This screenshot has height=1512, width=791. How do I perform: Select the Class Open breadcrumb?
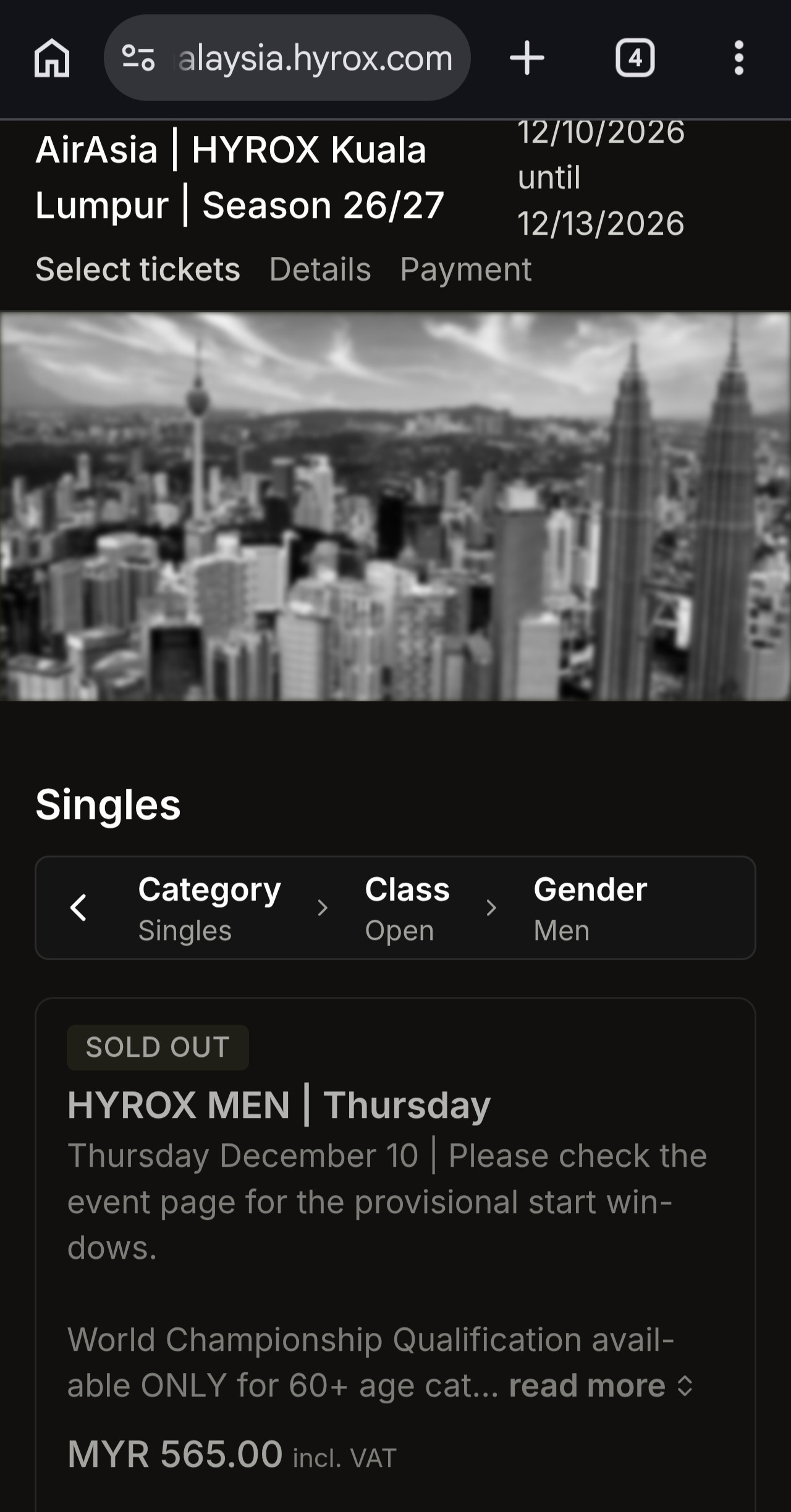coord(407,909)
